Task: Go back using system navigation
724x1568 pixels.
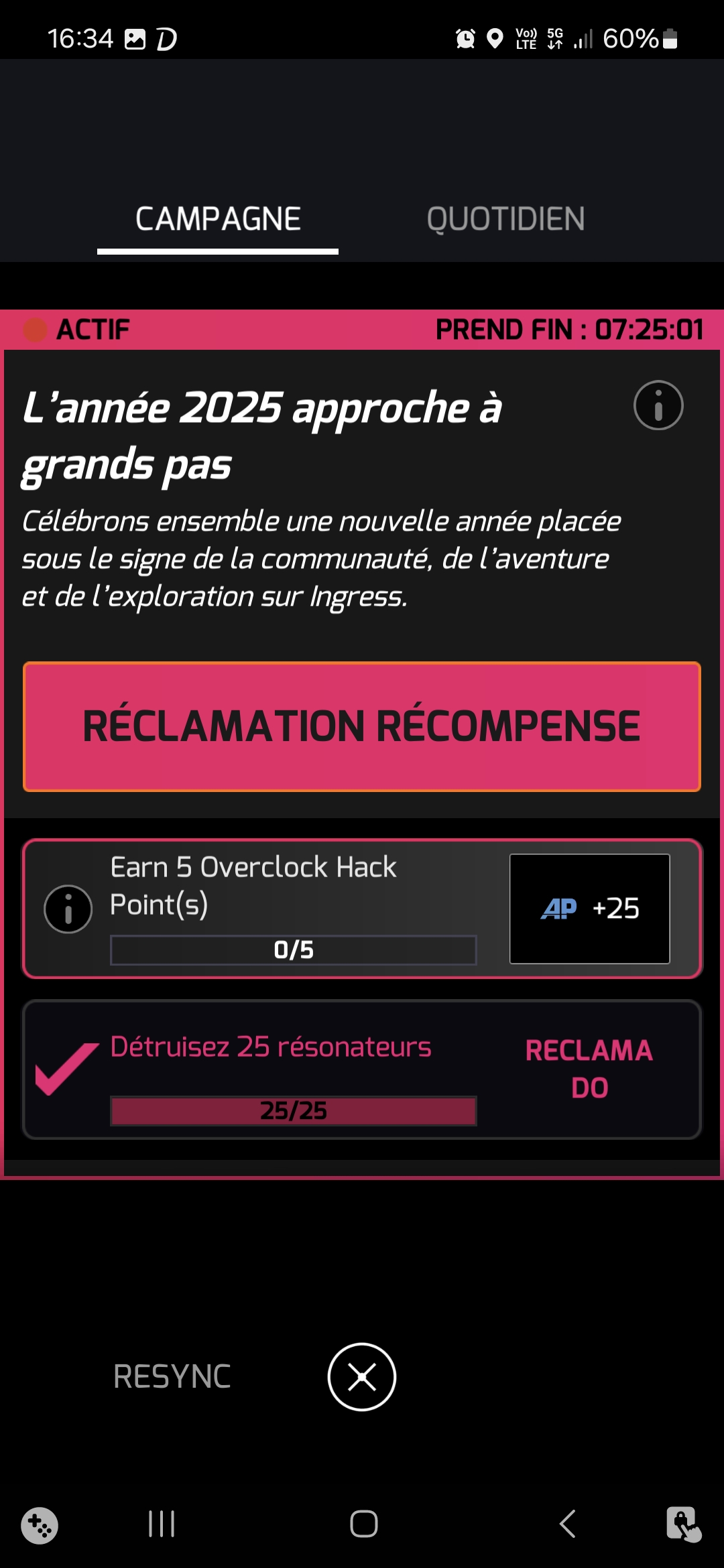Action: tap(567, 1524)
